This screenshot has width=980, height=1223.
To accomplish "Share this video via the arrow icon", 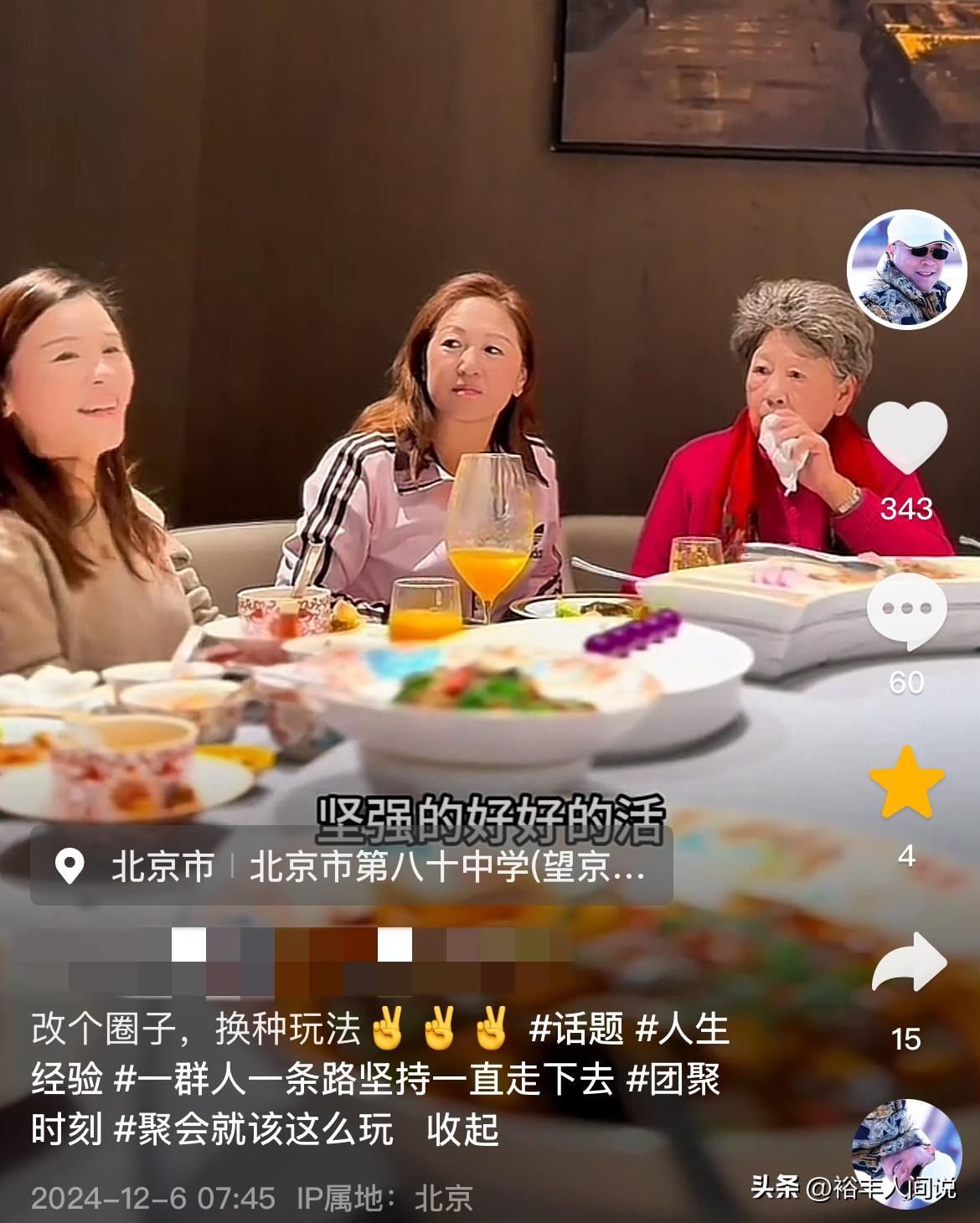I will coord(908,963).
